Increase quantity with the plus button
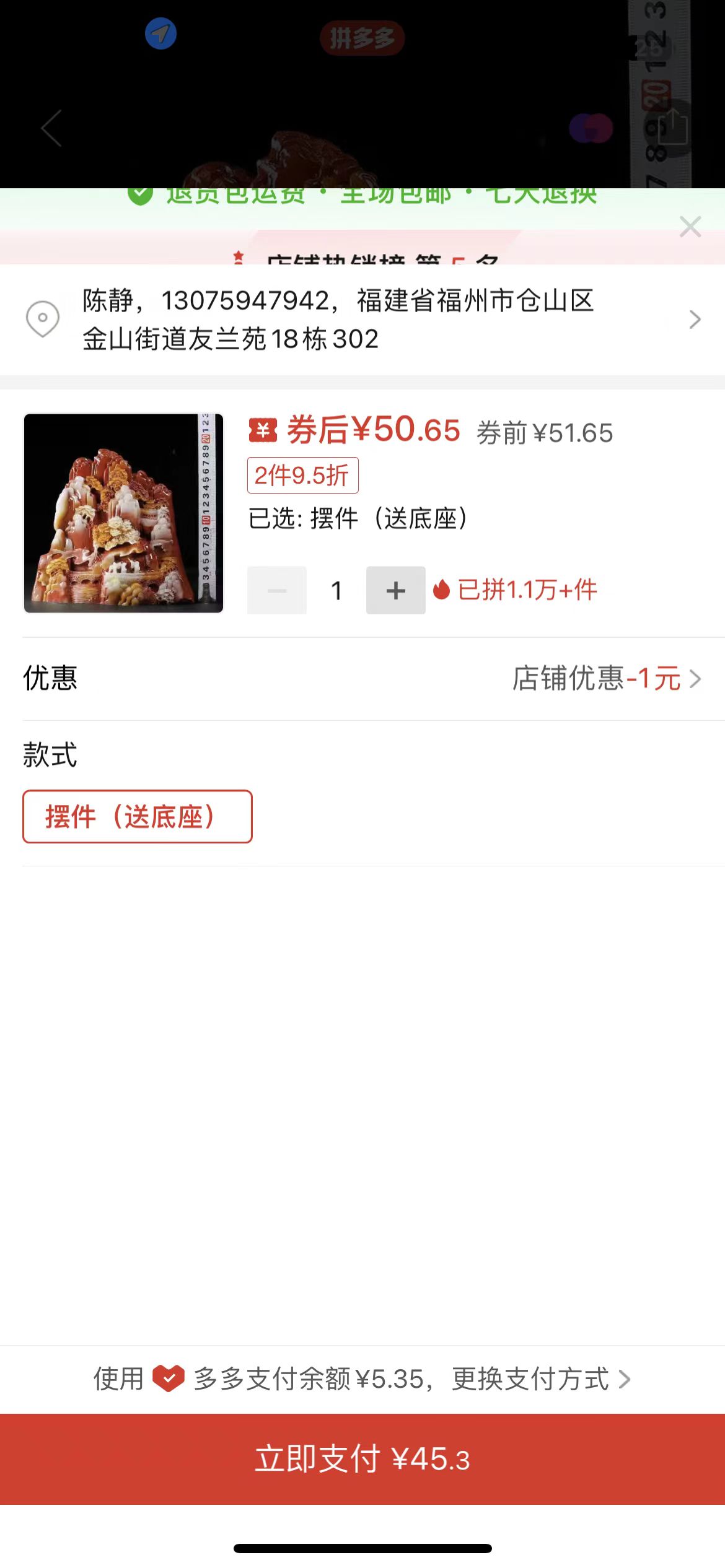Image resolution: width=725 pixels, height=1568 pixels. [x=395, y=590]
